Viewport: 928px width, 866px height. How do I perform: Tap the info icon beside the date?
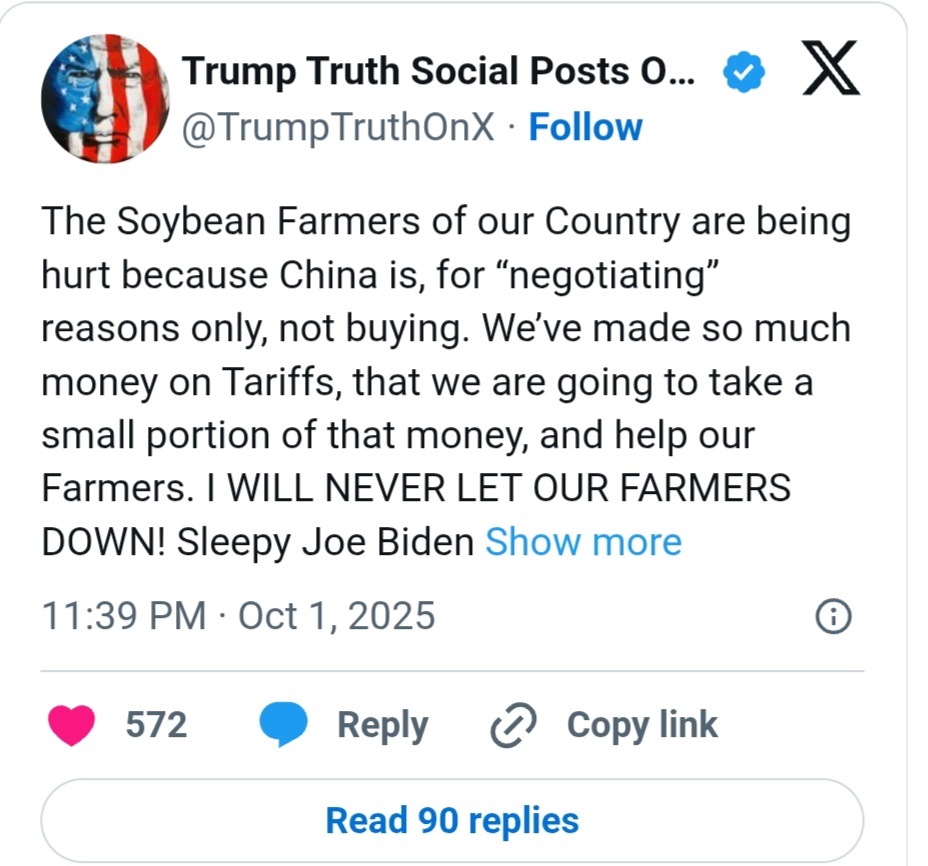point(834,617)
